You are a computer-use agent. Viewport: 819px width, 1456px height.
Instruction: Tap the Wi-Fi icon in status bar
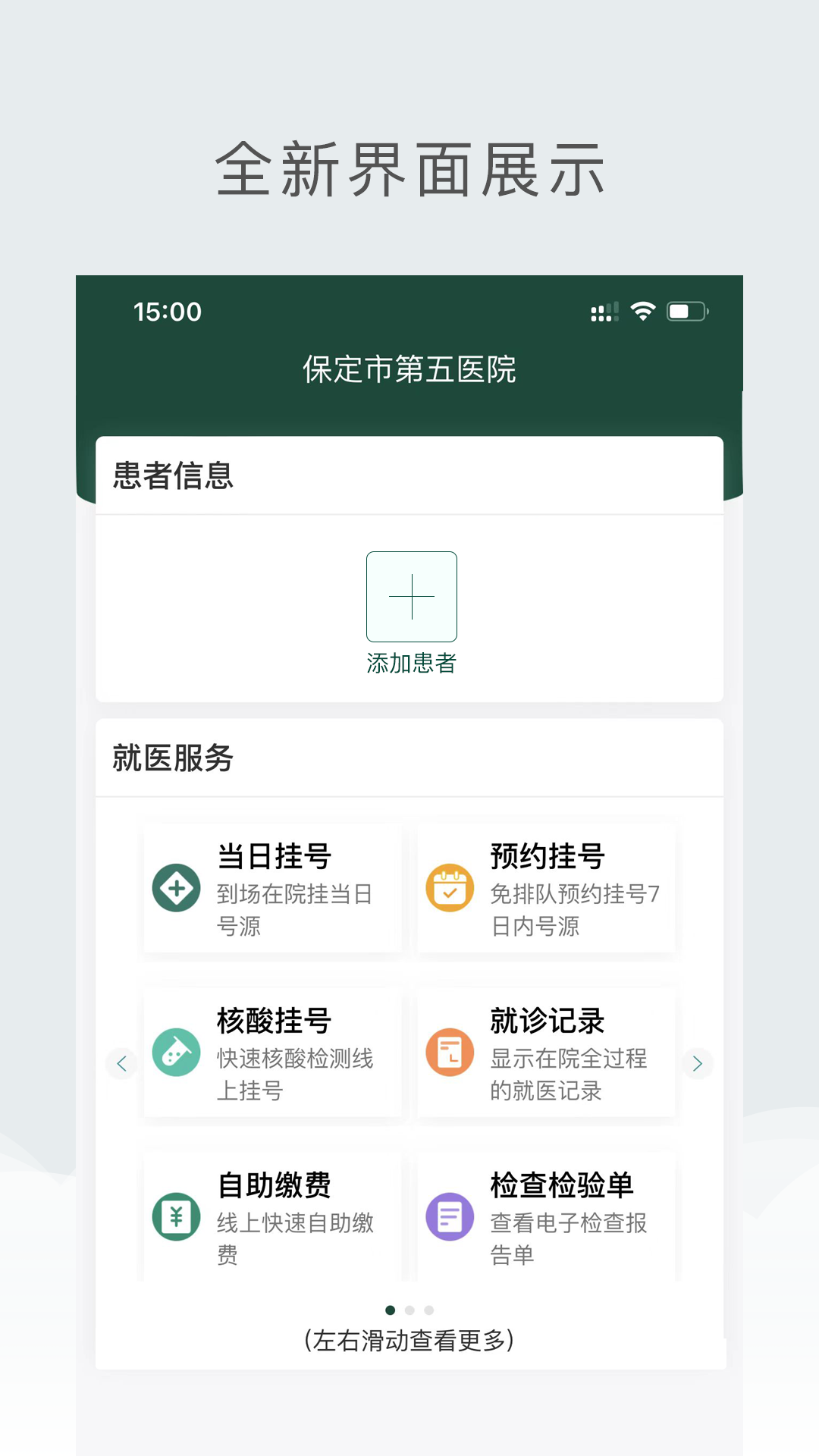644,310
